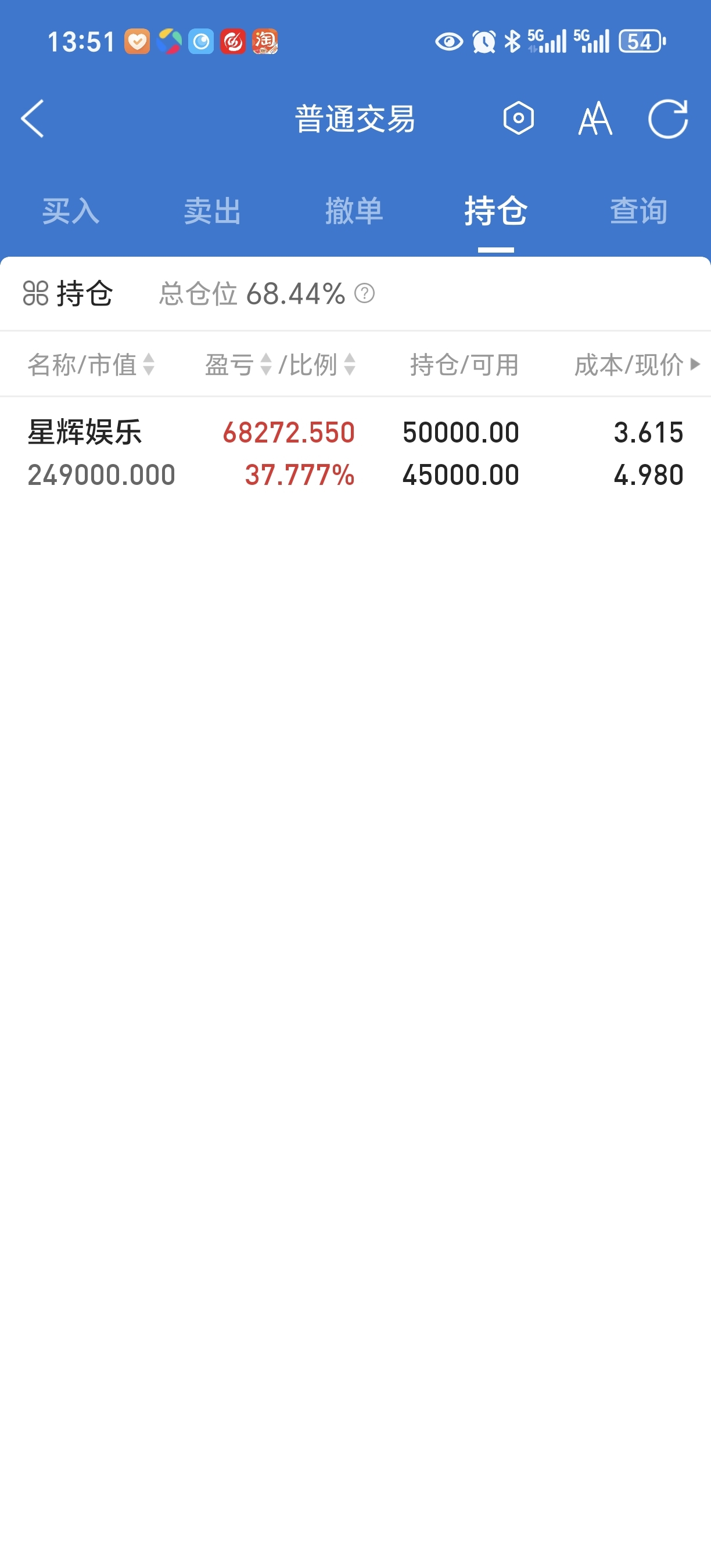Switch to the 撤单 tab
Screen dimensions: 711x1568
[x=354, y=211]
